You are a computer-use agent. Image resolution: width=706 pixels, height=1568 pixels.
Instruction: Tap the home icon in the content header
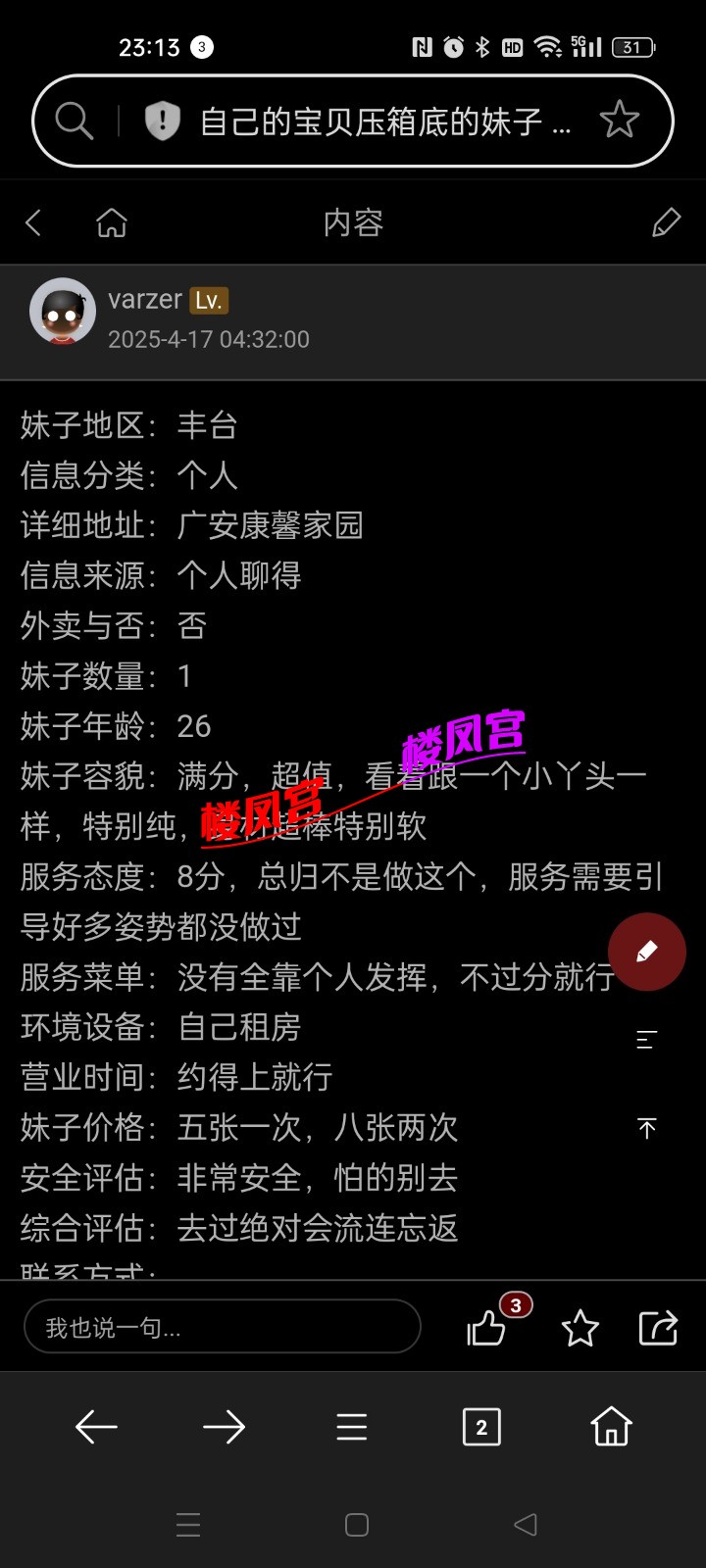111,222
